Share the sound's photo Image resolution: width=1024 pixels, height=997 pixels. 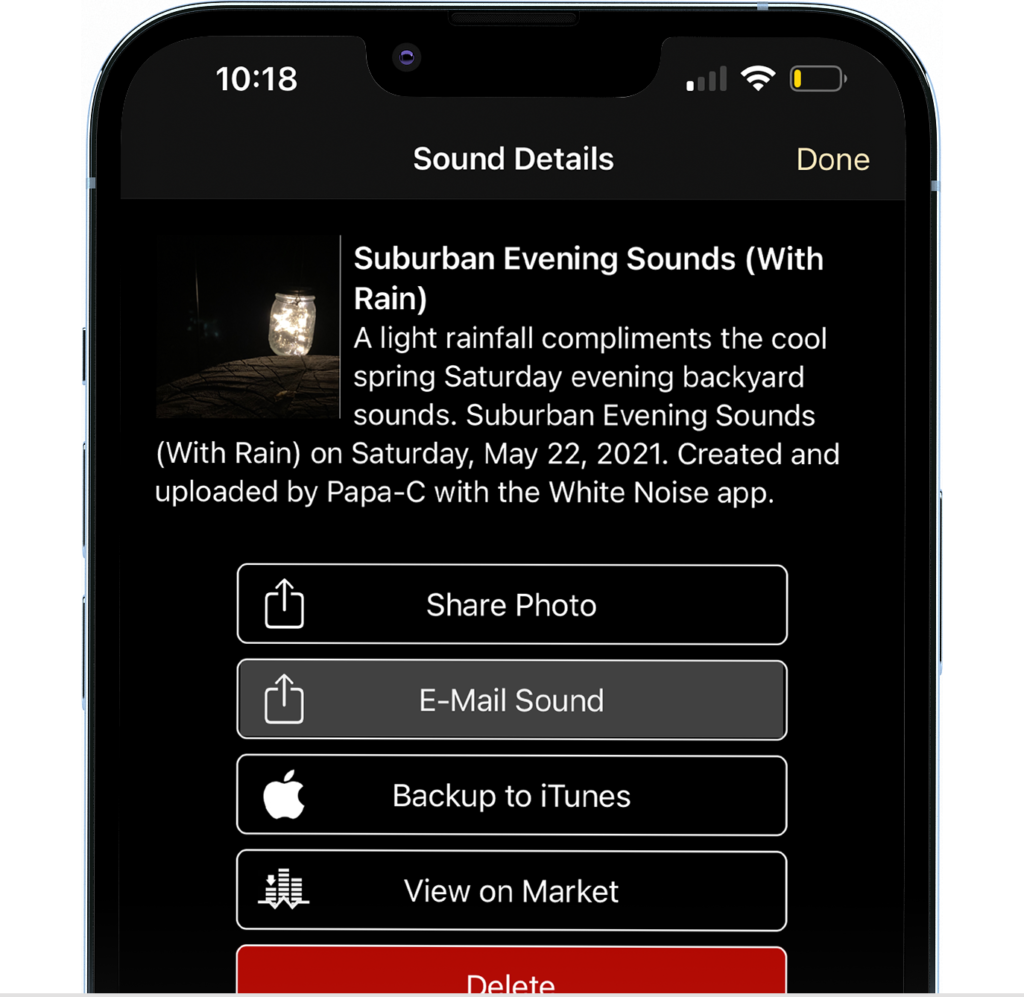pos(511,605)
